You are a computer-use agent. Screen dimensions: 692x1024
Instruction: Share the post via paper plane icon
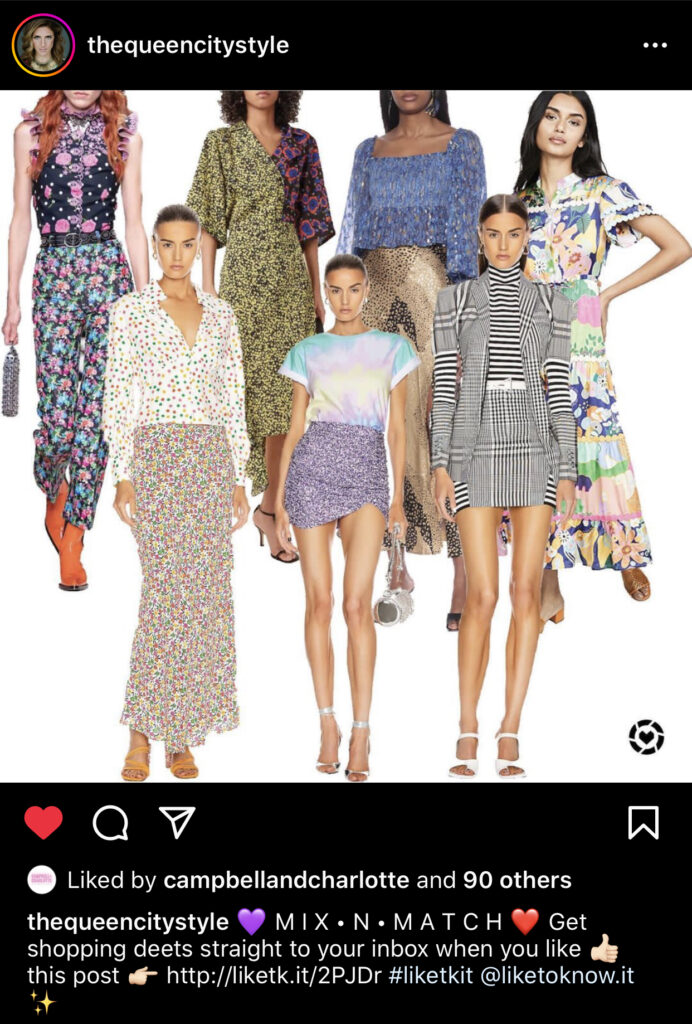(177, 823)
